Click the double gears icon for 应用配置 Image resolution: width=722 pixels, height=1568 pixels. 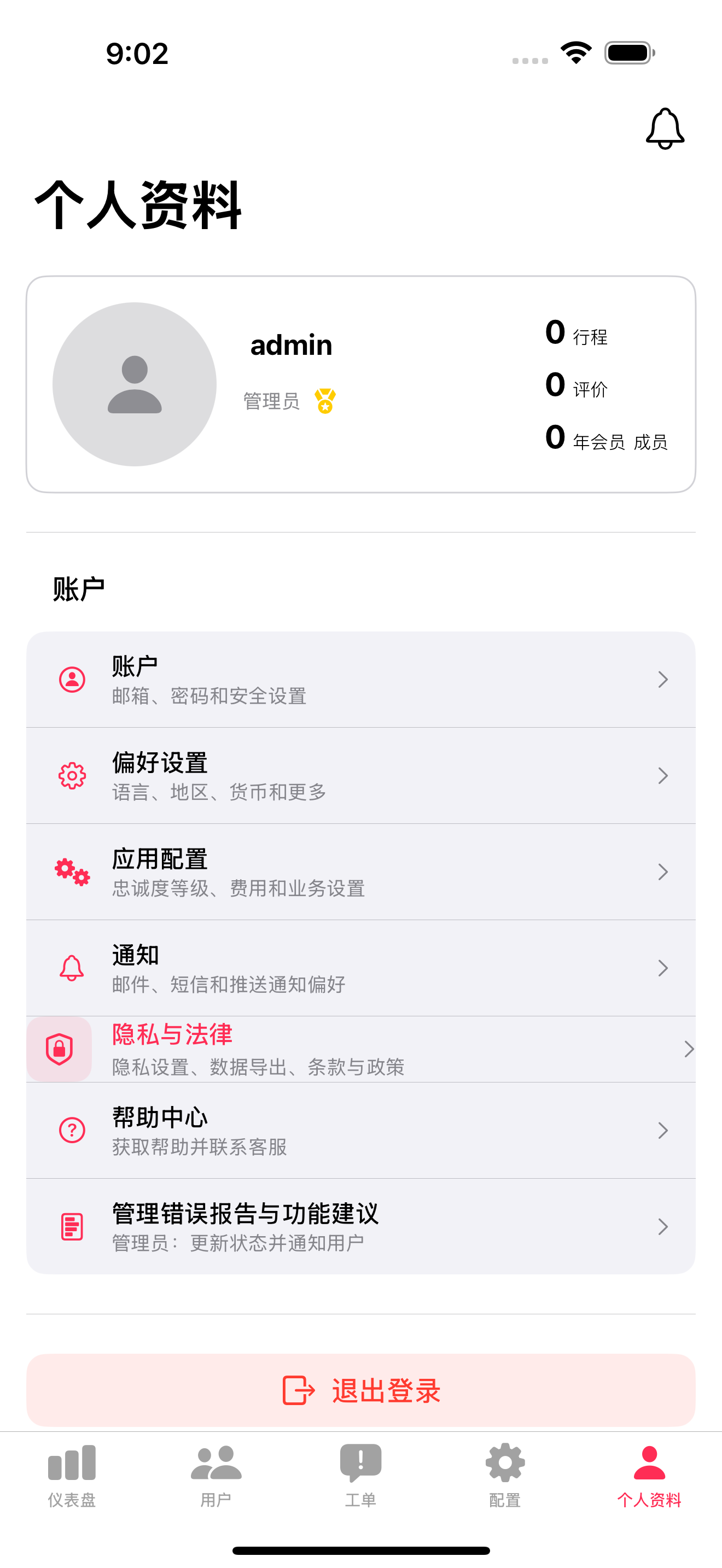pyautogui.click(x=71, y=871)
